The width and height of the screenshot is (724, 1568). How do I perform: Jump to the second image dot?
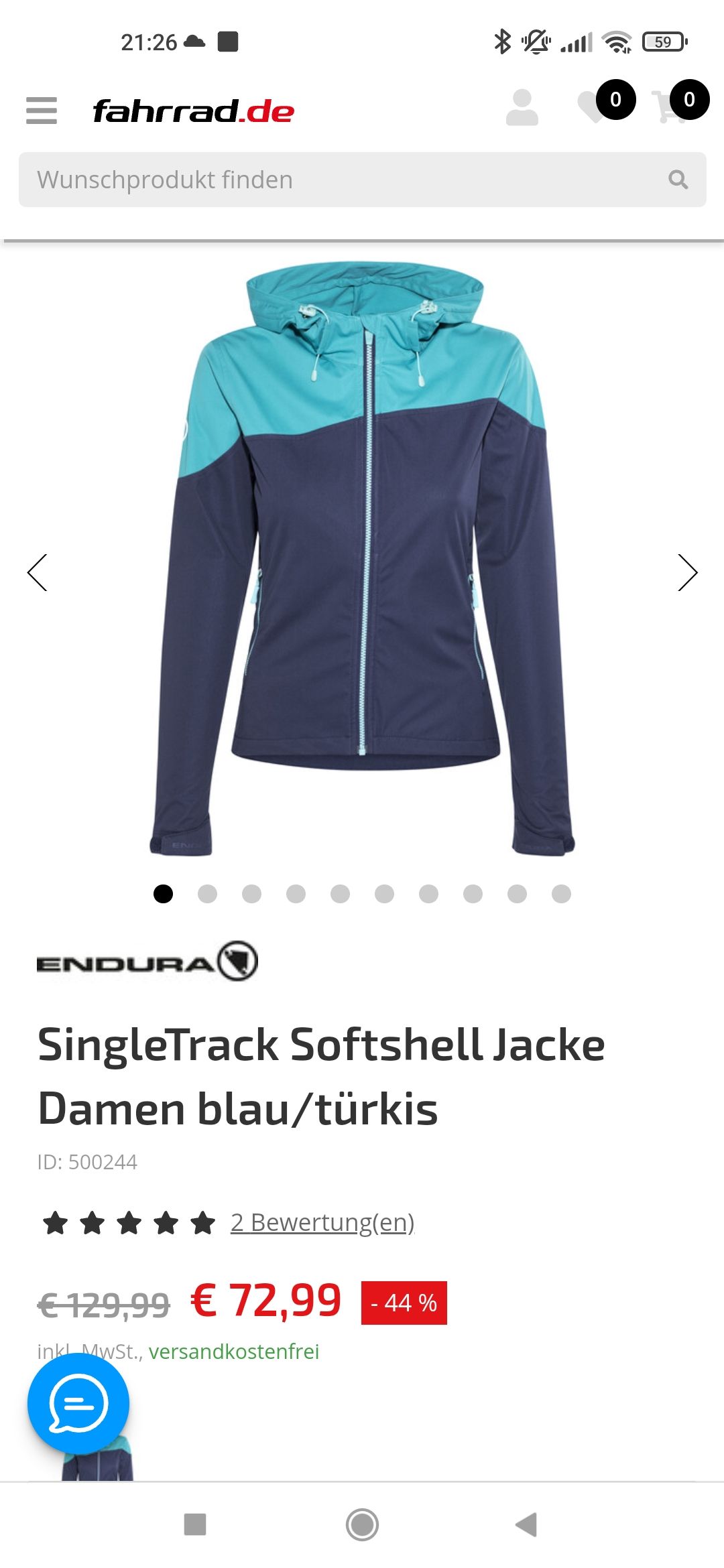pyautogui.click(x=207, y=894)
